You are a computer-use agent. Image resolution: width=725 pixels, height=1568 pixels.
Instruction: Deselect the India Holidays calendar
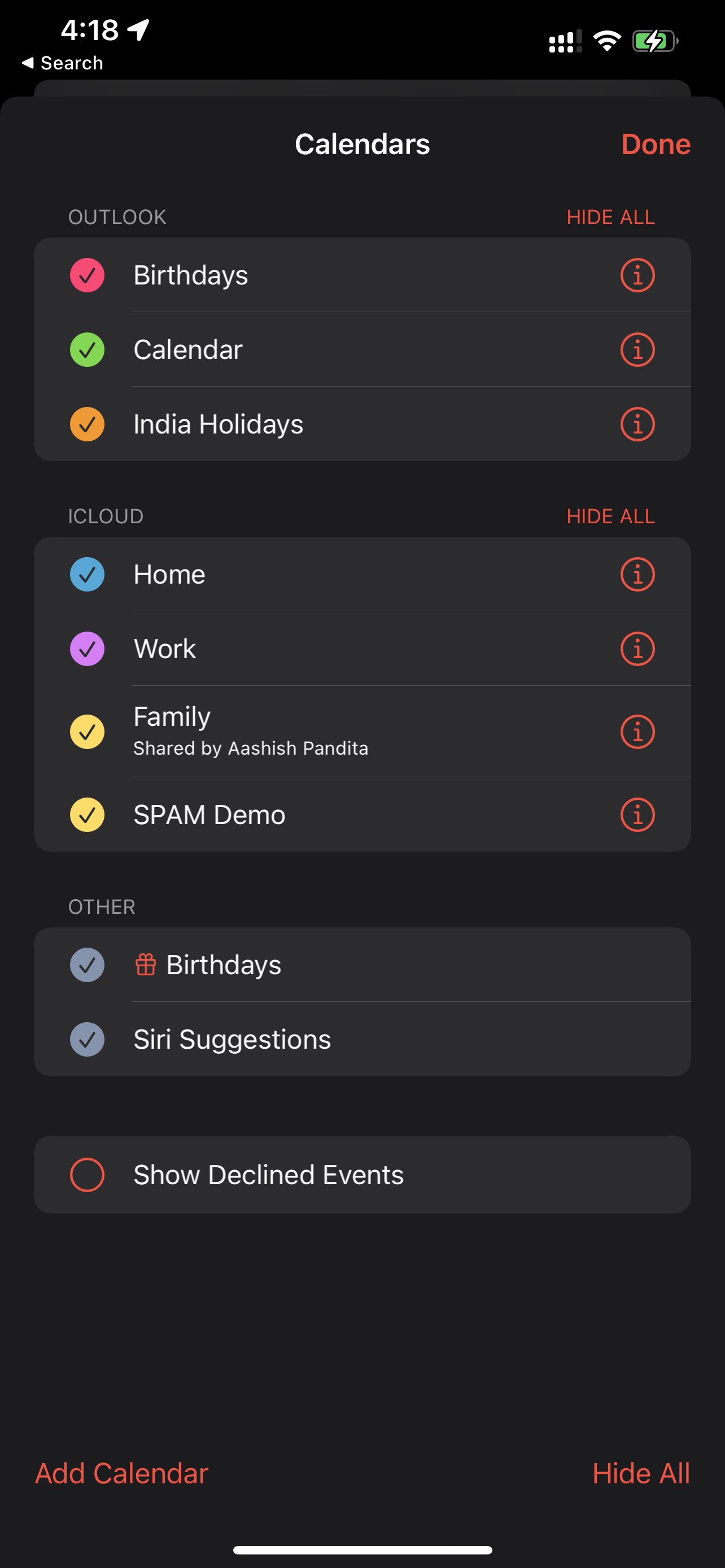87,424
